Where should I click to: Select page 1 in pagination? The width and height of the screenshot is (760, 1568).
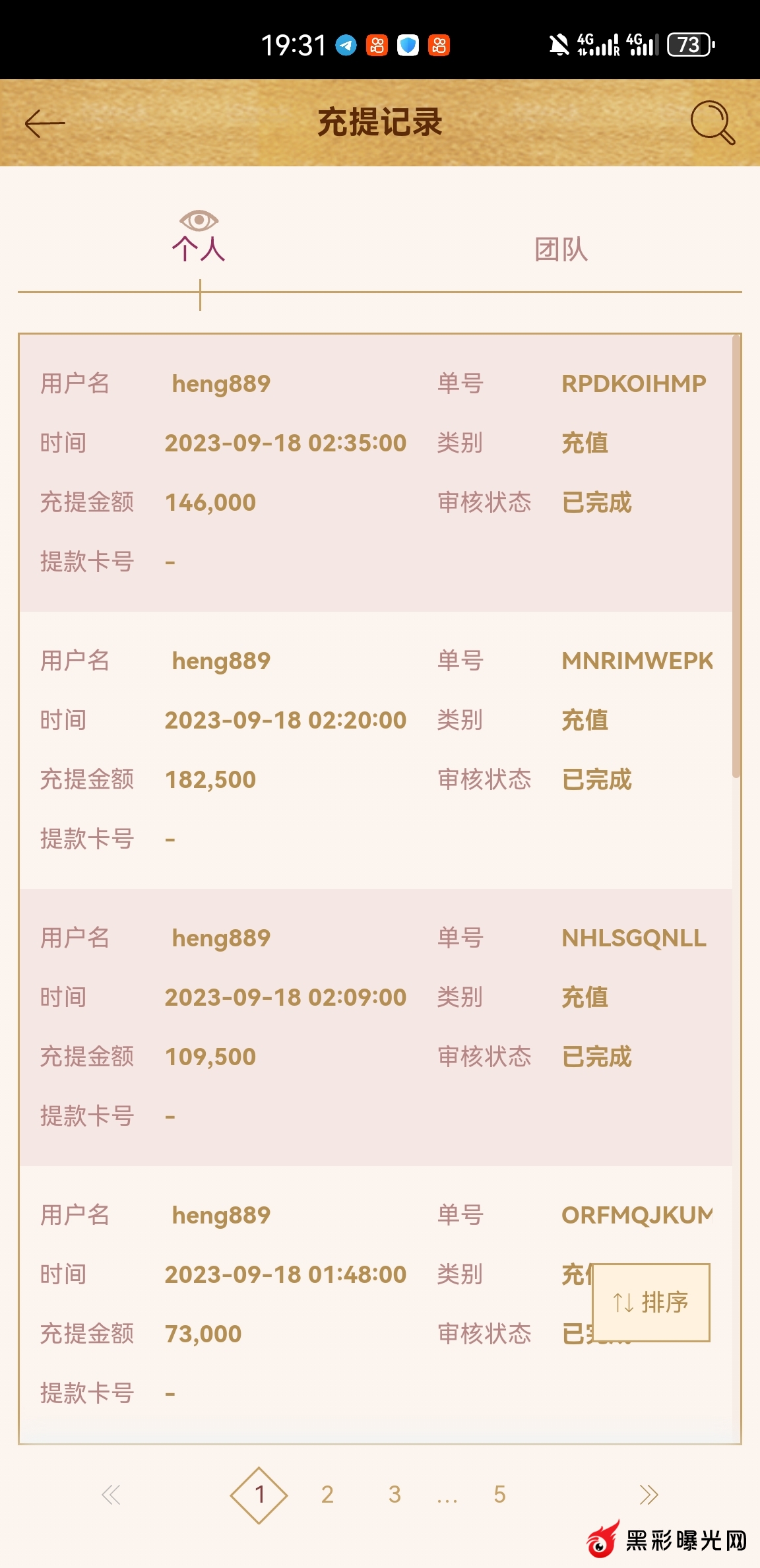[x=259, y=1494]
